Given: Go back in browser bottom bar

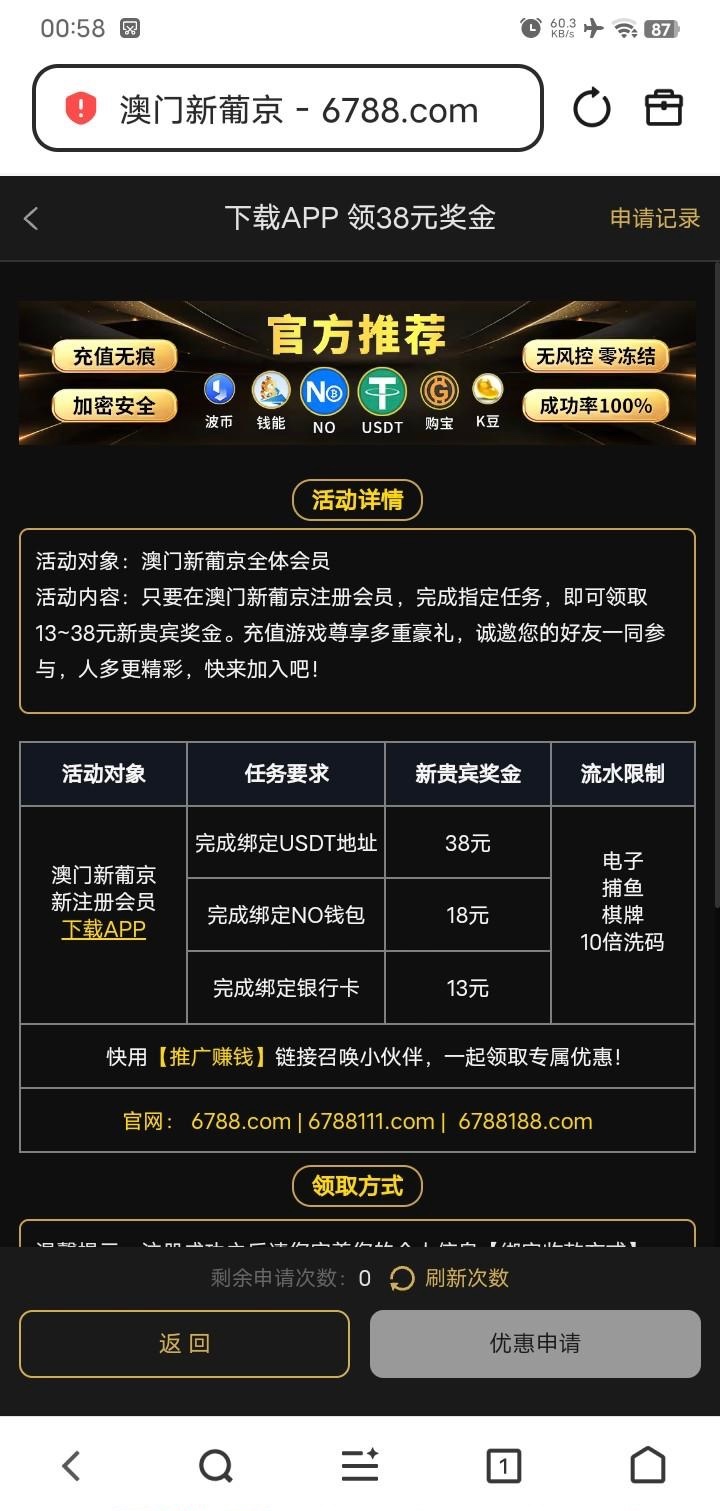Looking at the screenshot, I should pyautogui.click(x=71, y=1466).
